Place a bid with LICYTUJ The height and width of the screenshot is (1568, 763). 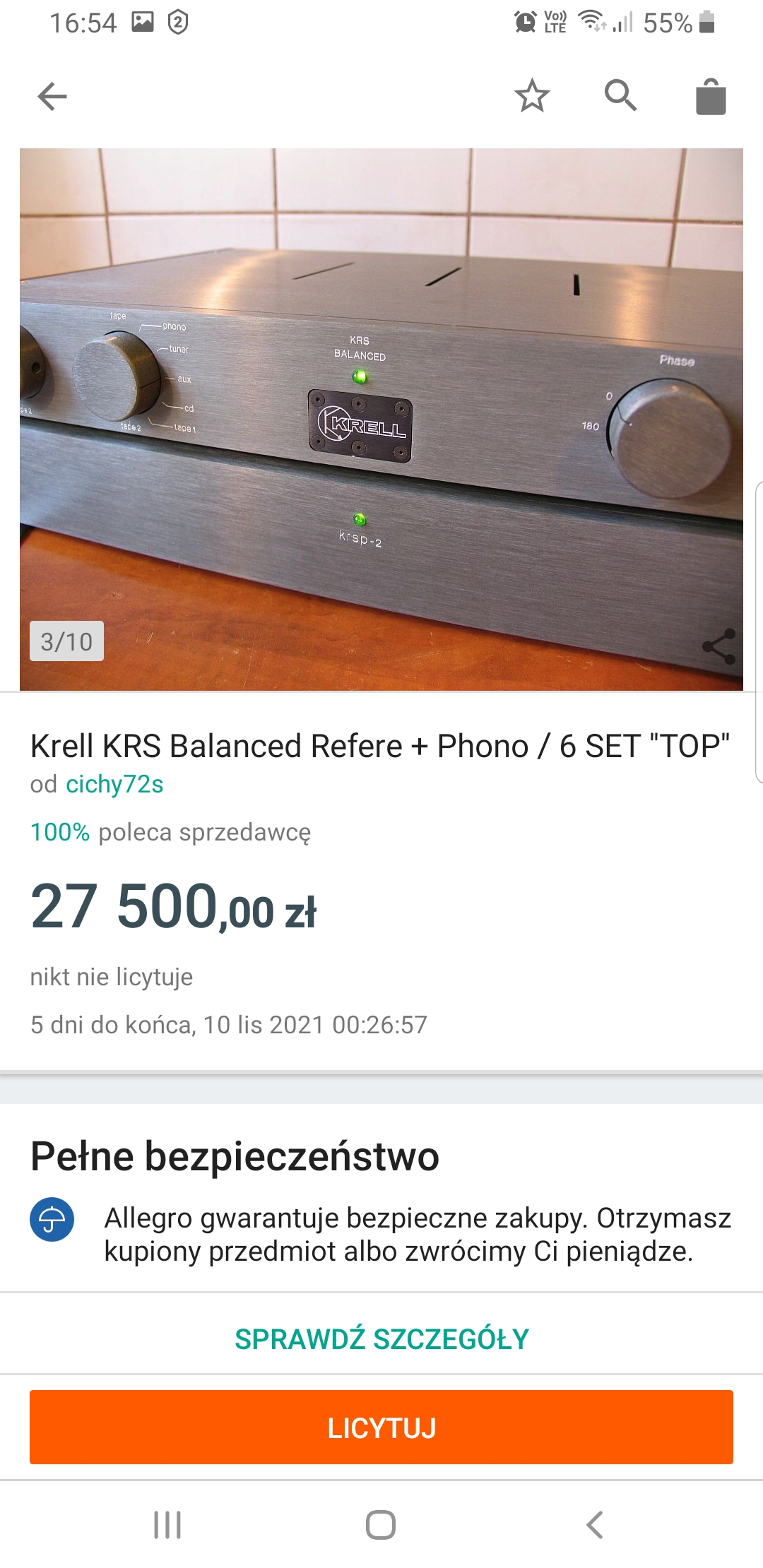click(381, 1427)
